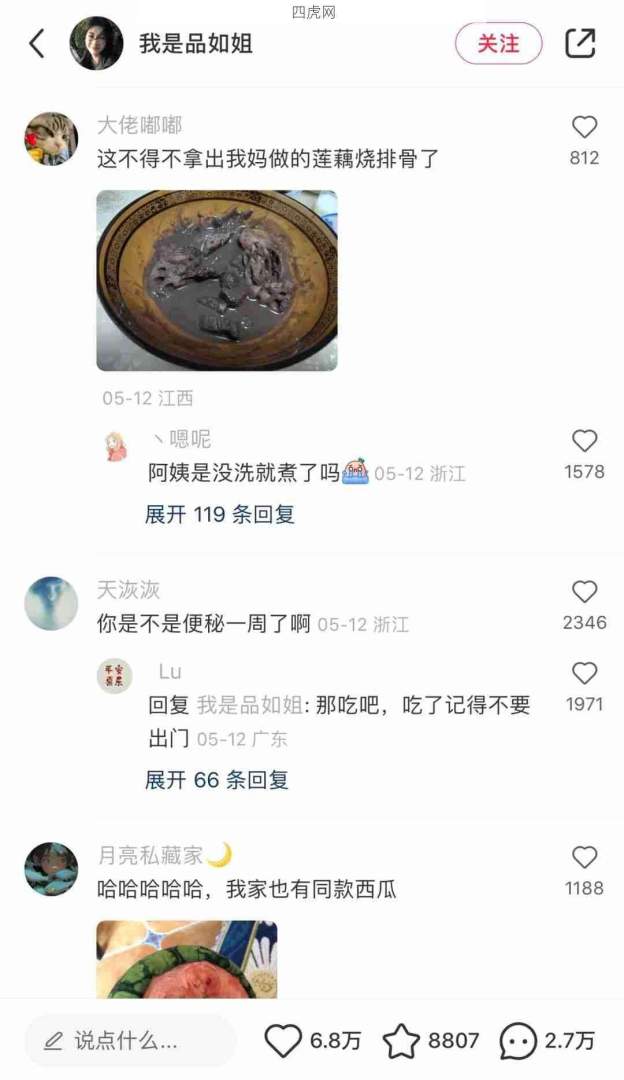The image size is (624, 1080).
Task: Like the reply from 丶嗯呢
Action: pos(584,441)
